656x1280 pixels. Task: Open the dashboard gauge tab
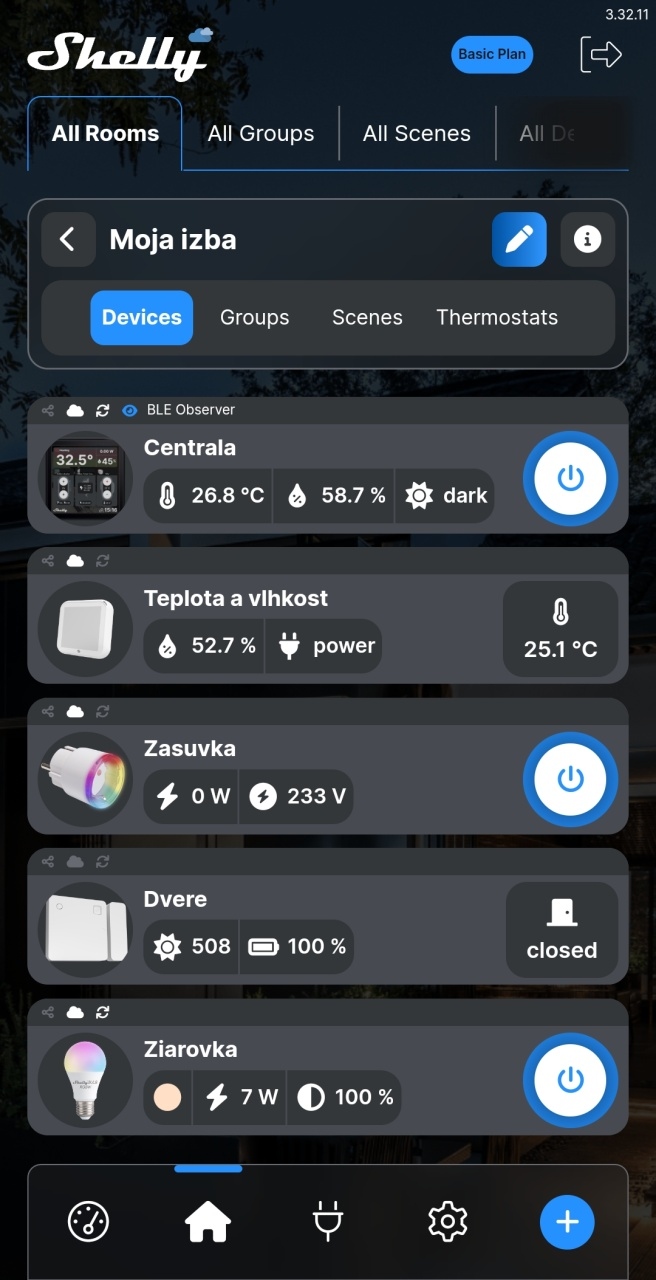click(x=88, y=1221)
